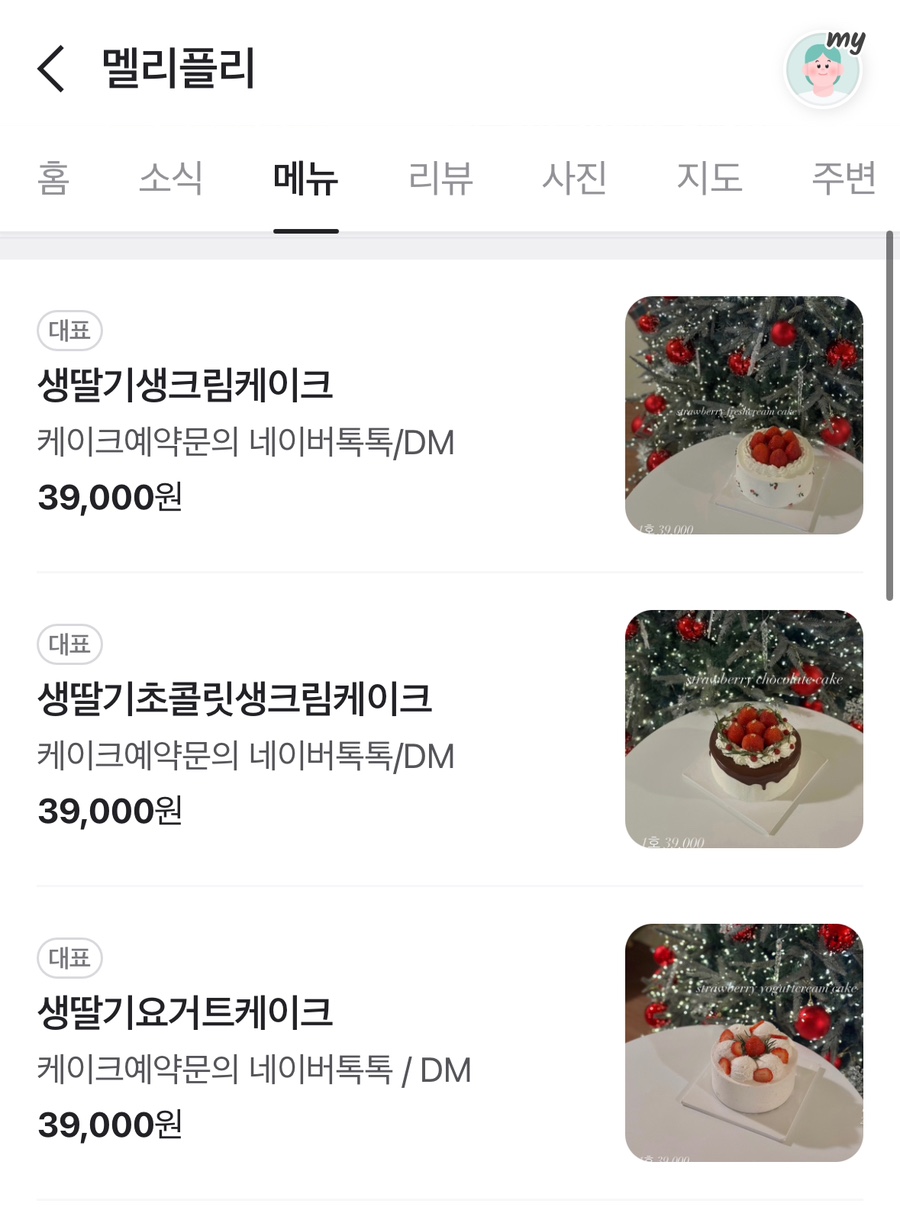Viewport: 900px width, 1207px height.
Task: Go back from the 멜리플리 page
Action: click(50, 70)
